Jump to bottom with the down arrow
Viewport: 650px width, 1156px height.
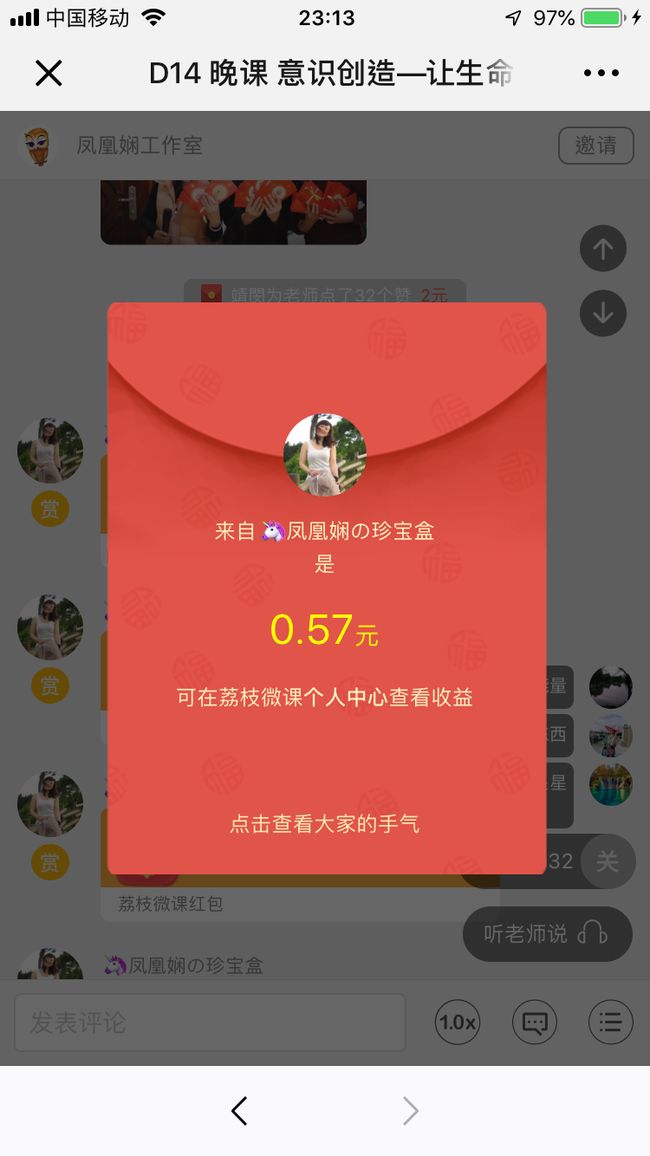[x=603, y=313]
